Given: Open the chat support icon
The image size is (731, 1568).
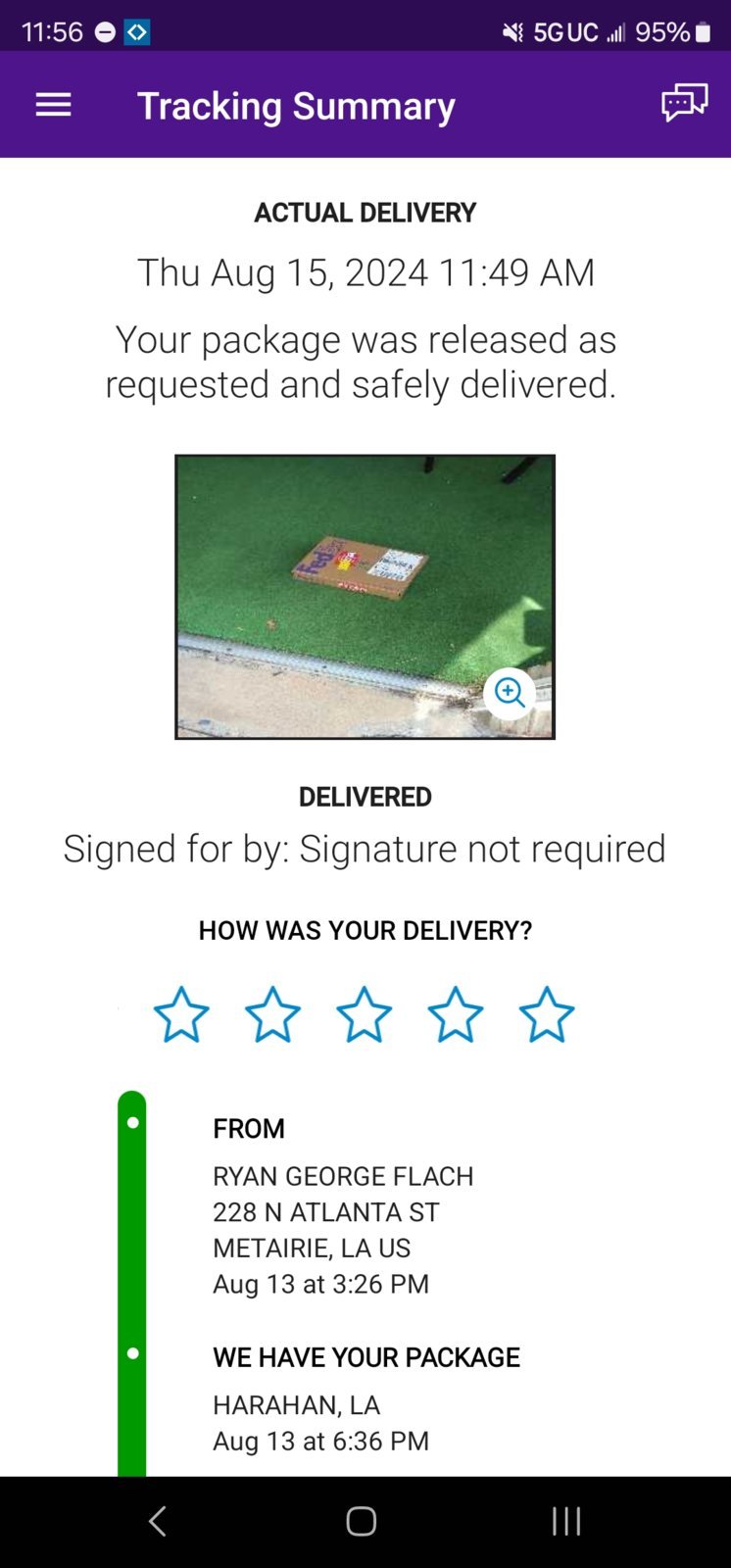Looking at the screenshot, I should [x=684, y=103].
